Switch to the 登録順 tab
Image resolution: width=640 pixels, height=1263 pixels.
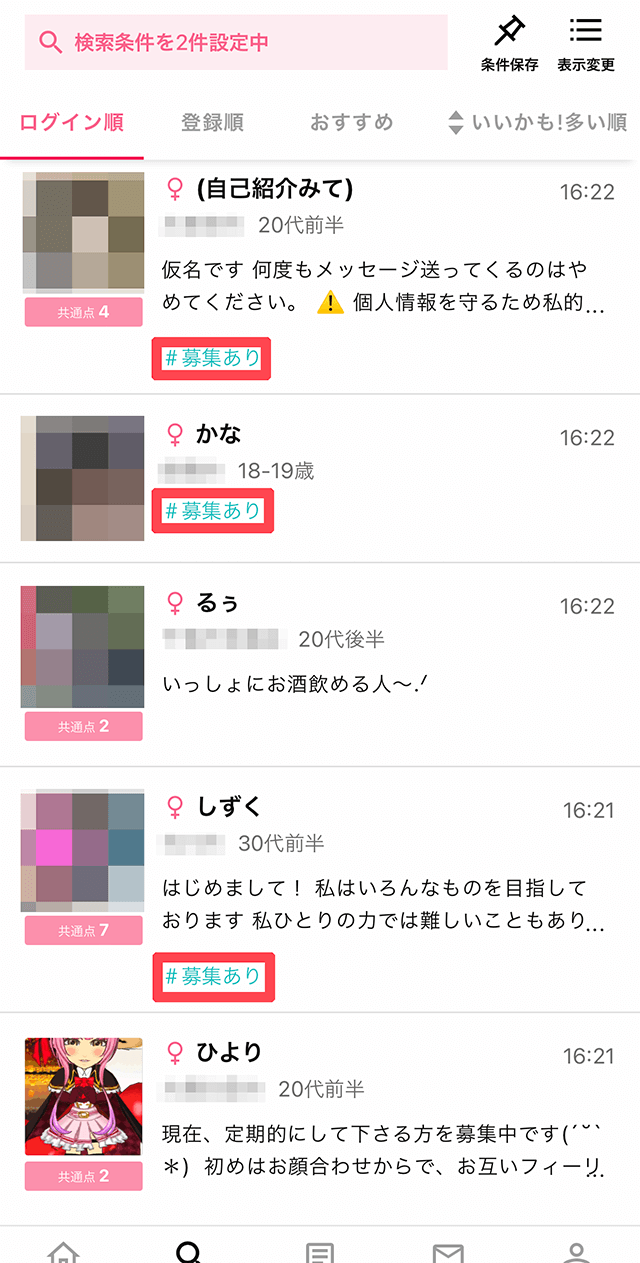coord(212,123)
